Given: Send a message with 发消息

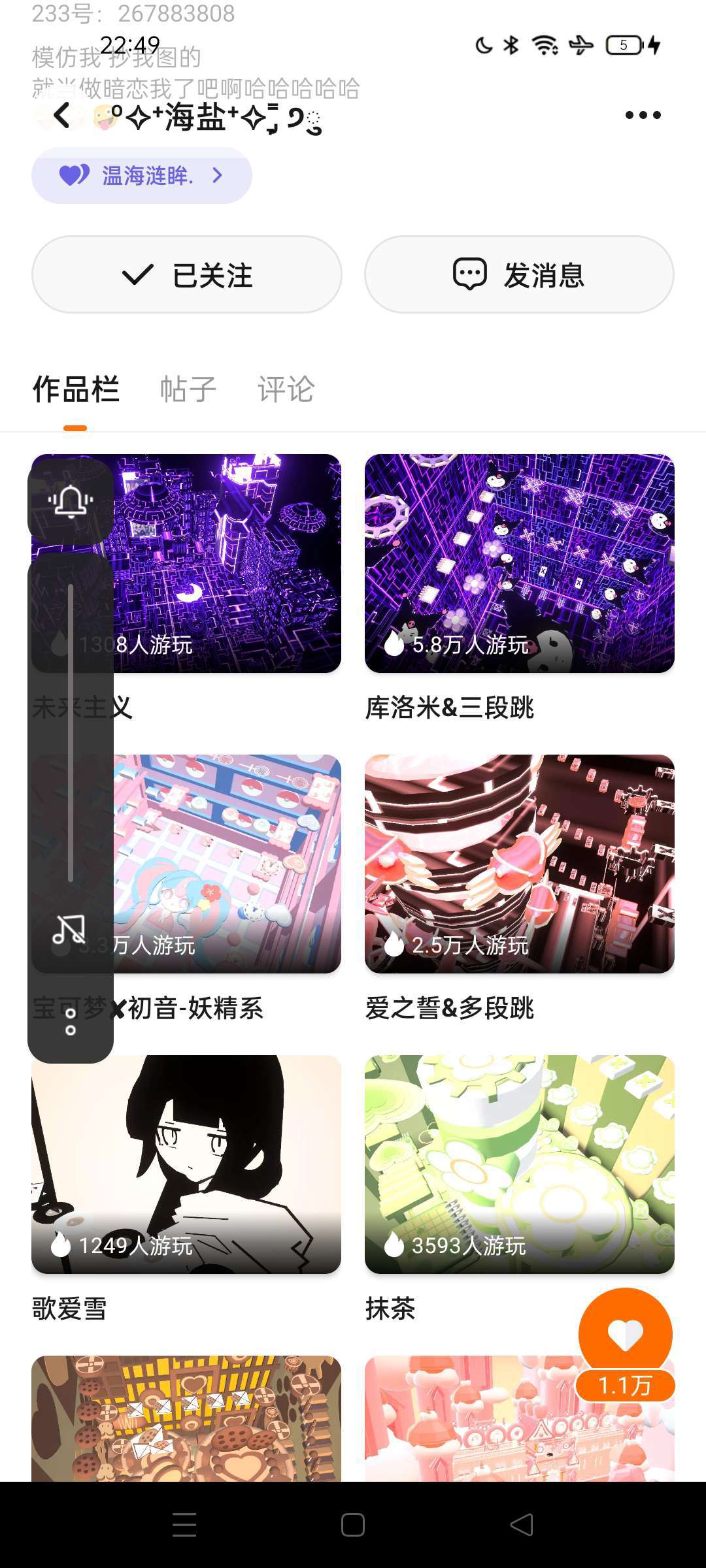Looking at the screenshot, I should 519,274.
